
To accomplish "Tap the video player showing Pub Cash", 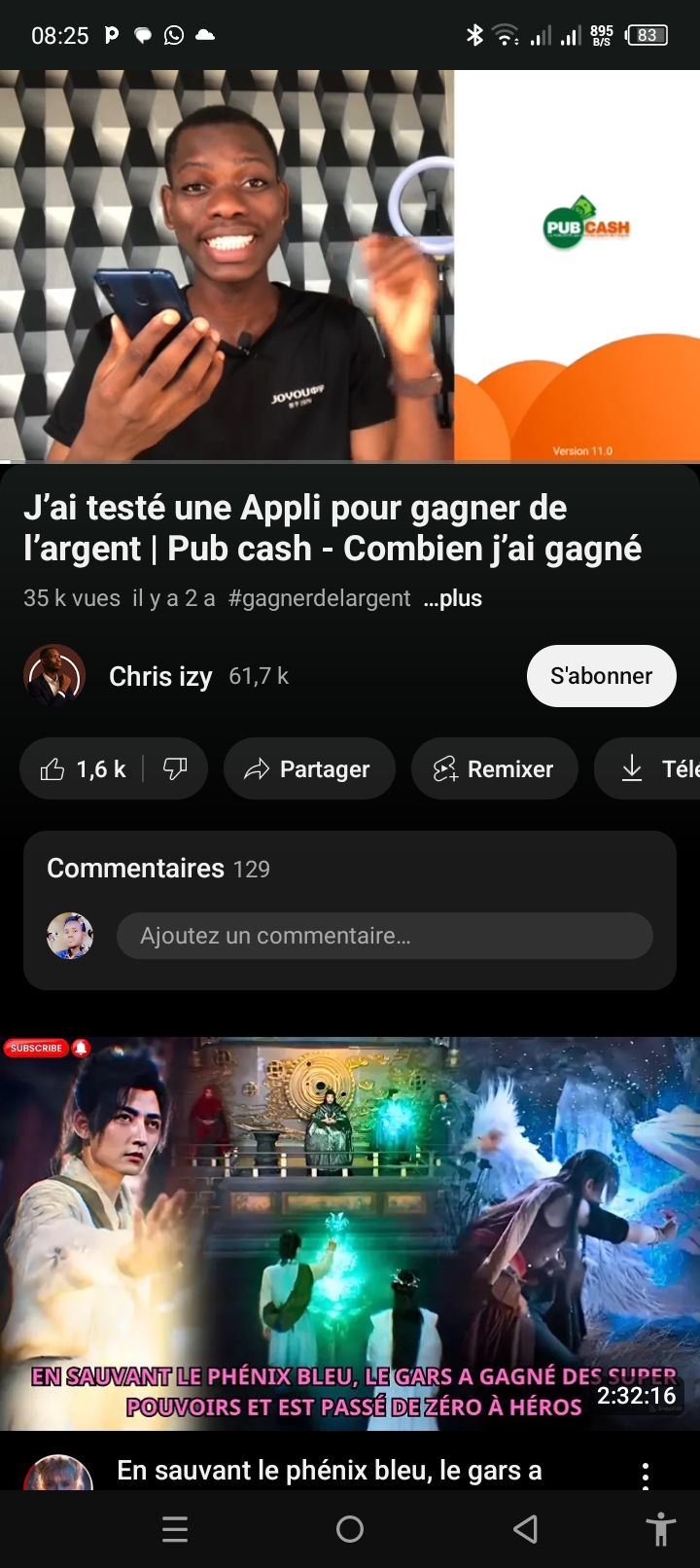I will click(350, 265).
